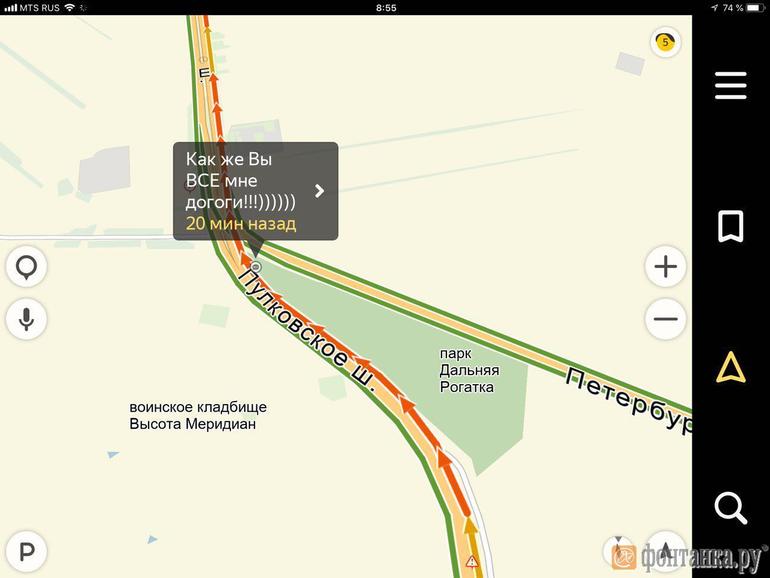This screenshot has width=770, height=578.
Task: Tap the traffic level indicator showing 5
Action: coord(665,43)
